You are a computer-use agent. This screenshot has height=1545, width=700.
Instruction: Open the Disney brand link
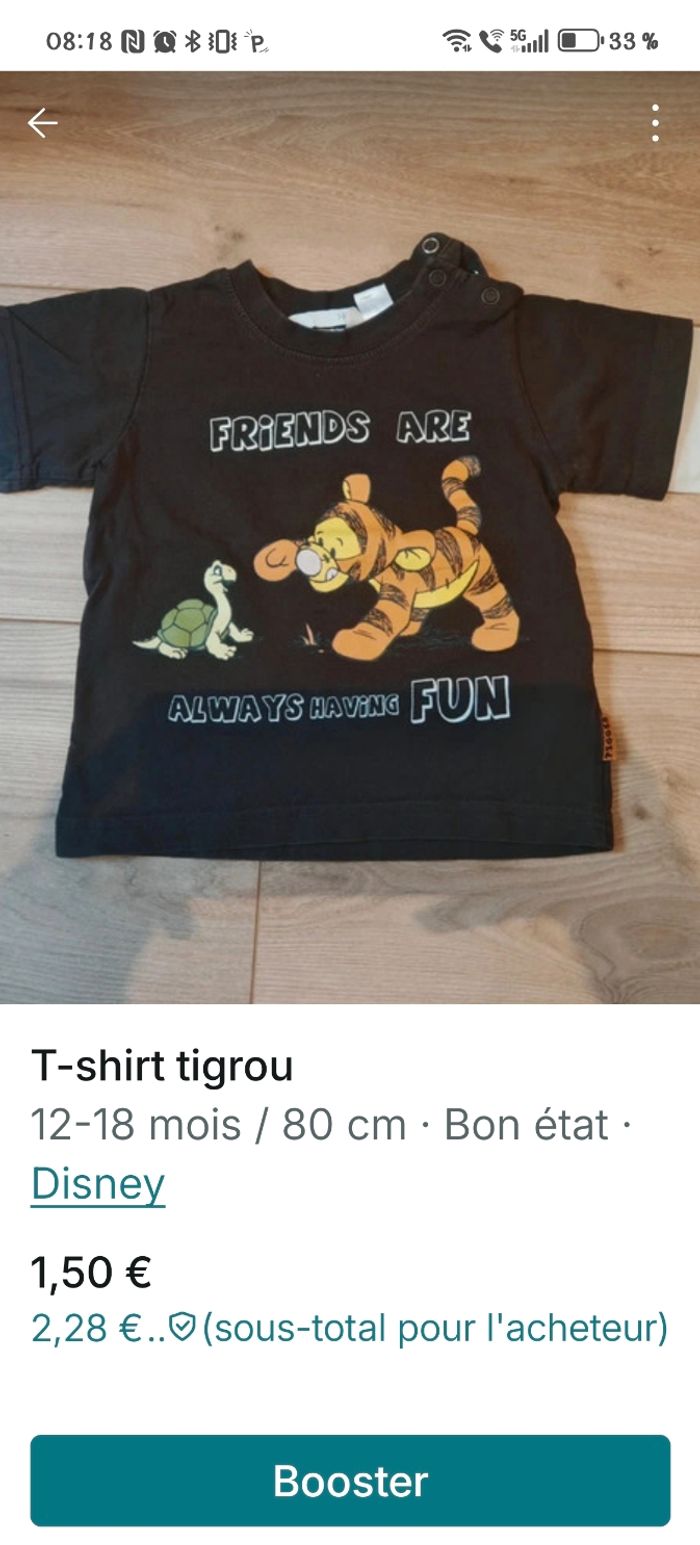(x=98, y=1184)
